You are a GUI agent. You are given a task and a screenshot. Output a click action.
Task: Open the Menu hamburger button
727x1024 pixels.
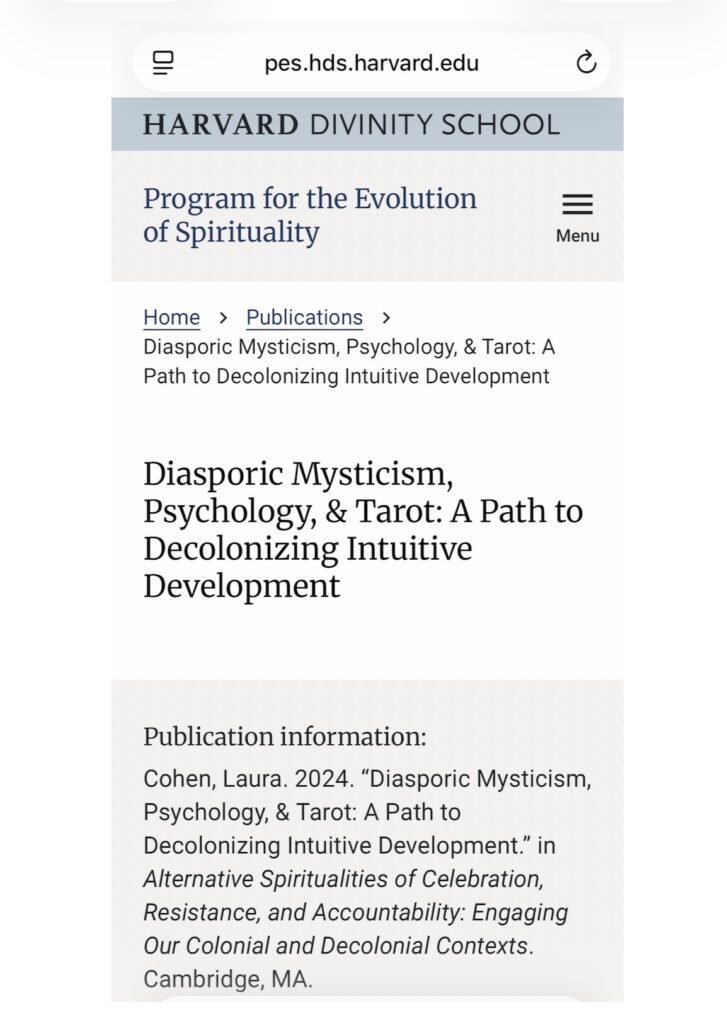point(577,216)
